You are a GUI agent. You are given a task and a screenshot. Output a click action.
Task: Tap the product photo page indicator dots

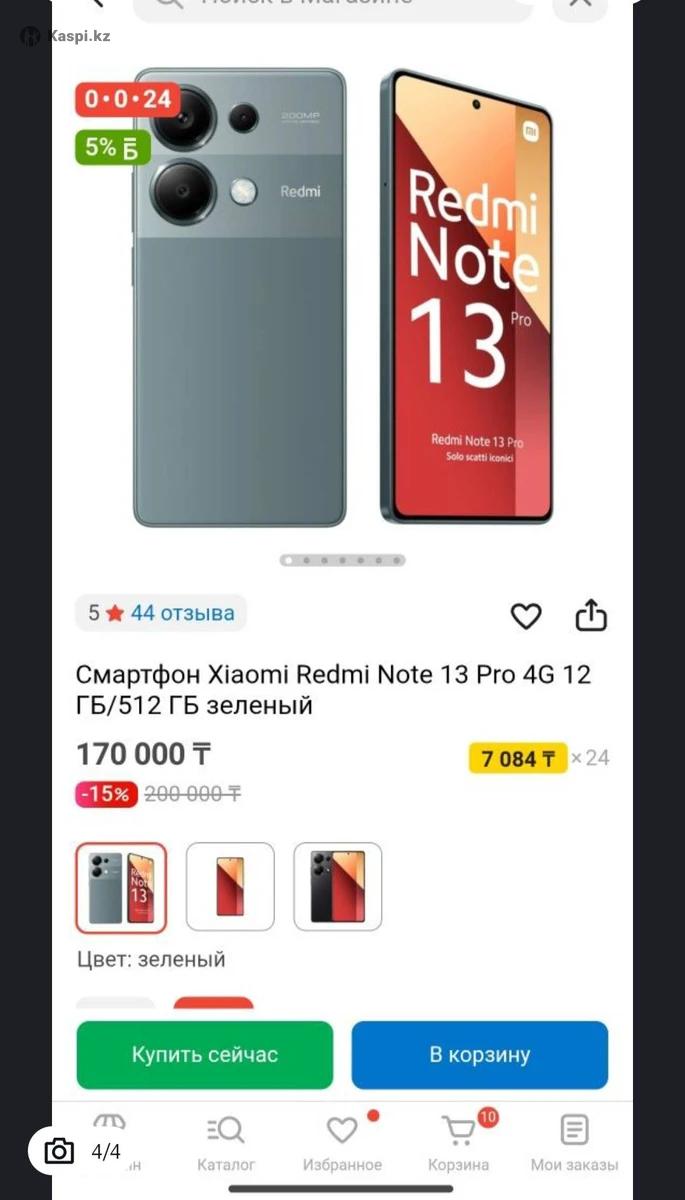pyautogui.click(x=342, y=561)
